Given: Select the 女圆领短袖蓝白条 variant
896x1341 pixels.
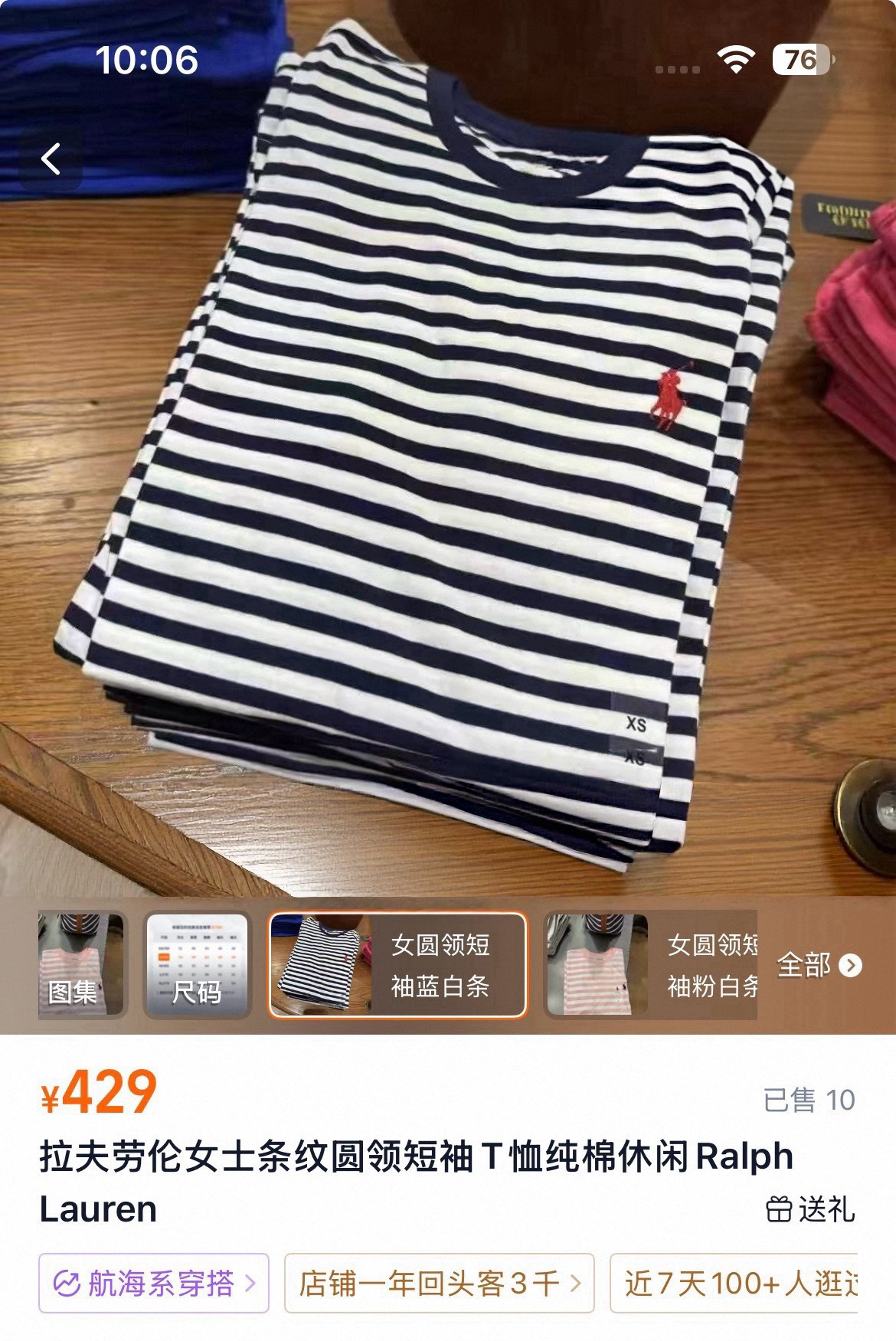Looking at the screenshot, I should point(398,965).
